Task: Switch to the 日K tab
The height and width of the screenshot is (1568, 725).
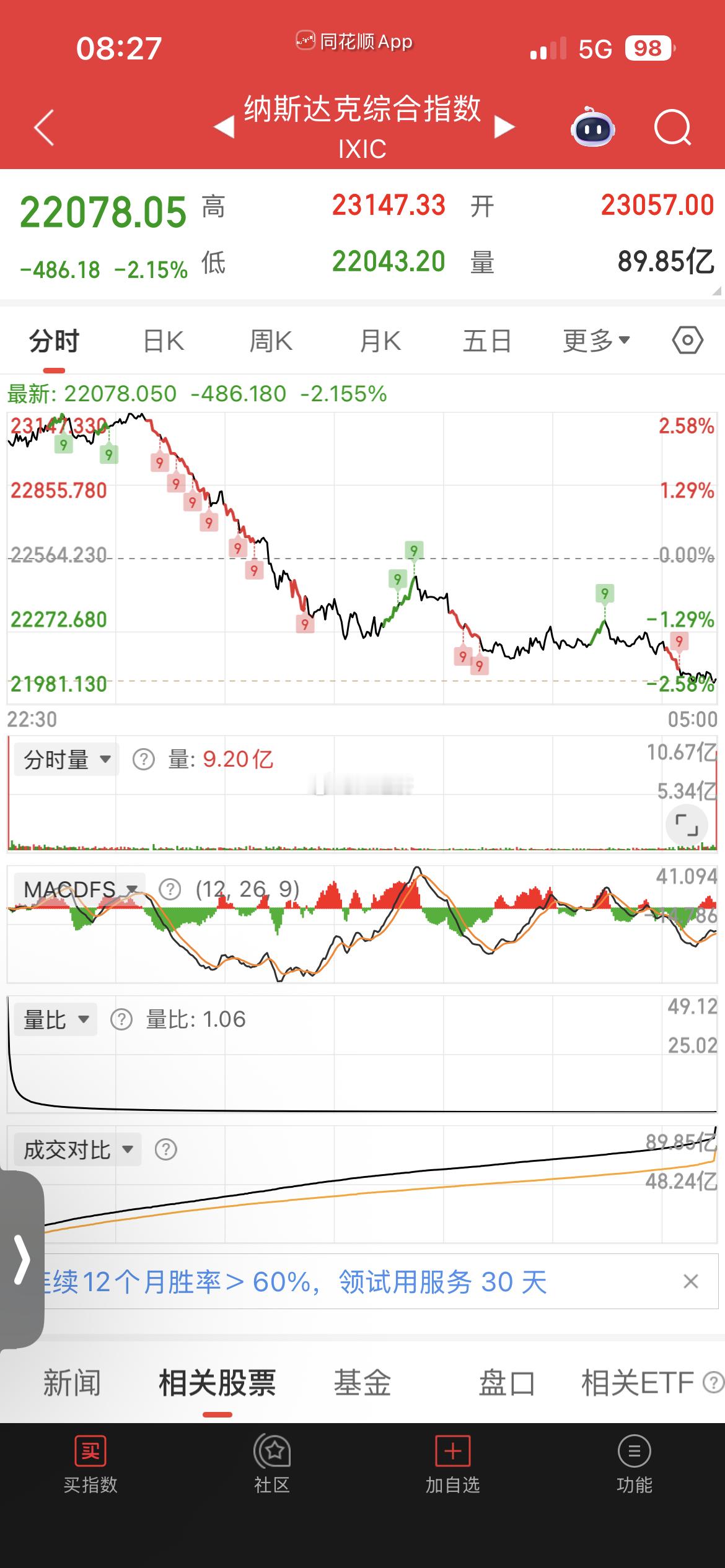Action: pyautogui.click(x=162, y=339)
